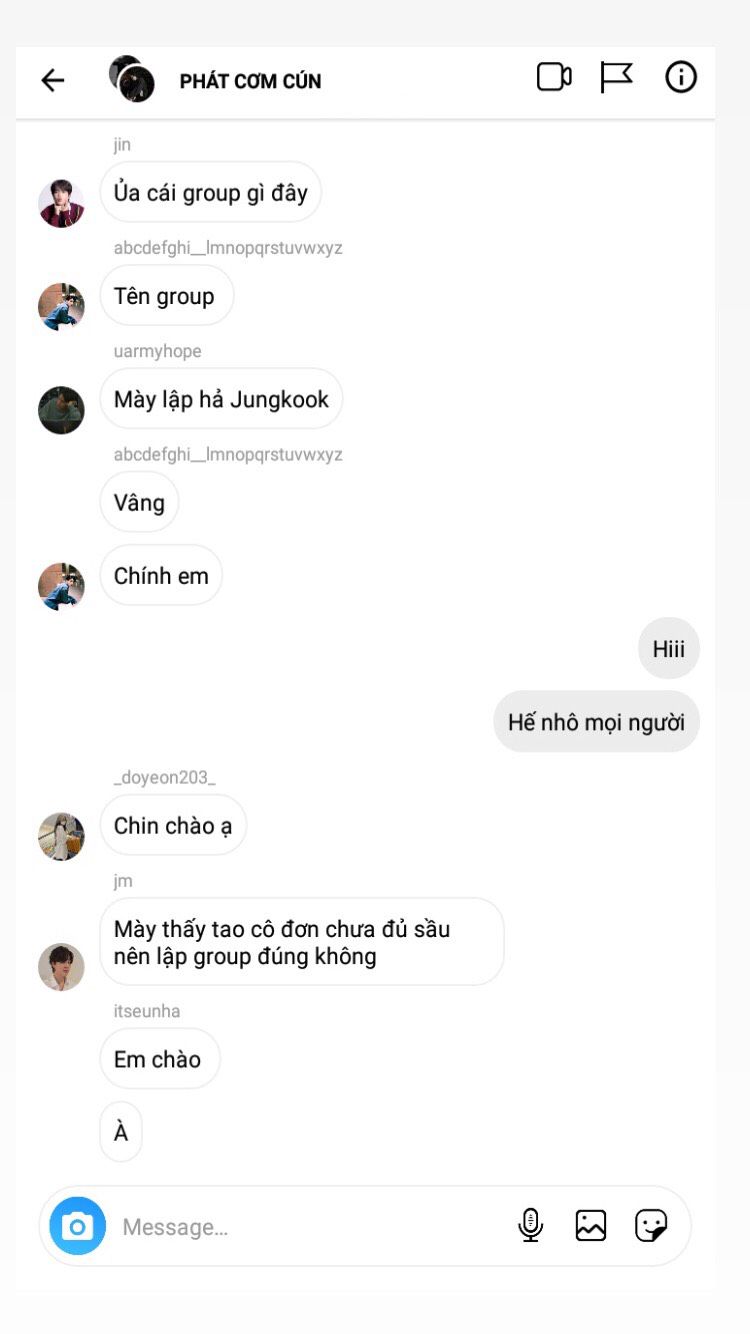750x1334 pixels.
Task: Open the sticker picker
Action: tap(651, 1225)
